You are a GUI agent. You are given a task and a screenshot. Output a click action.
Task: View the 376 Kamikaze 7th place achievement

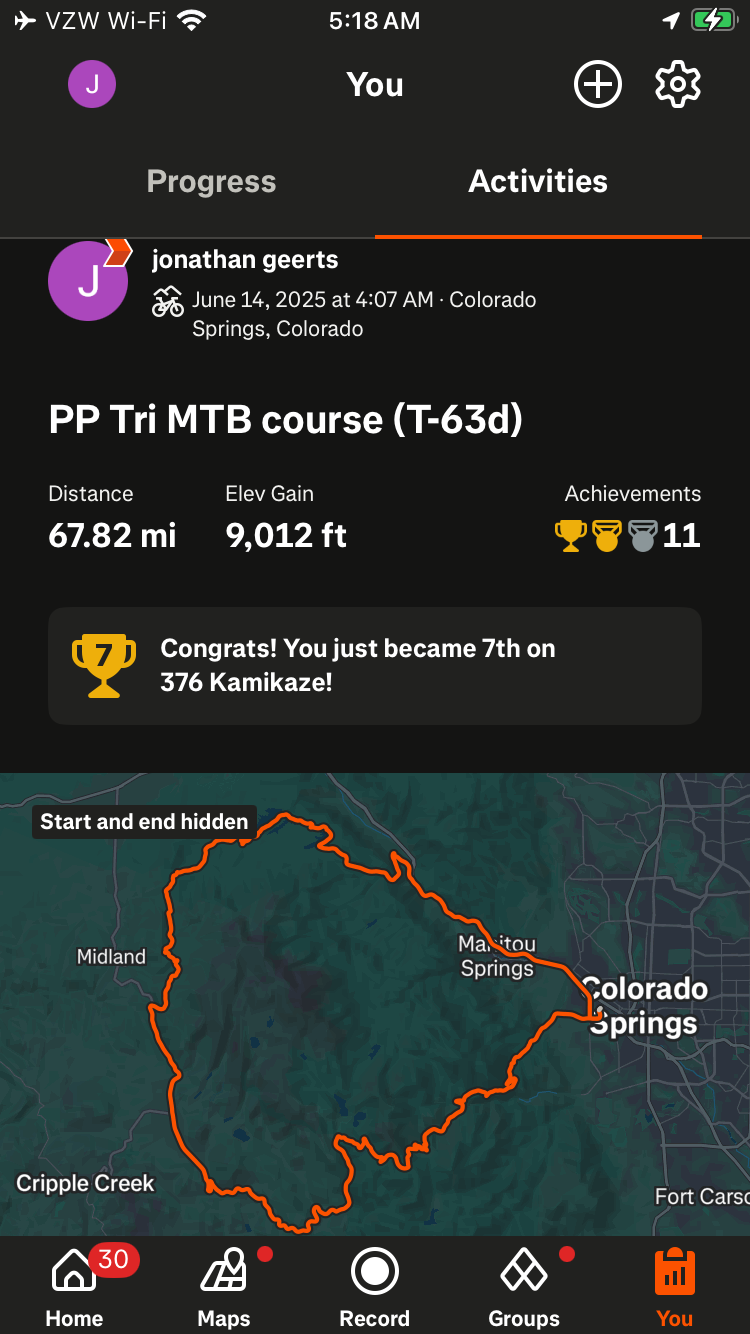[374, 666]
